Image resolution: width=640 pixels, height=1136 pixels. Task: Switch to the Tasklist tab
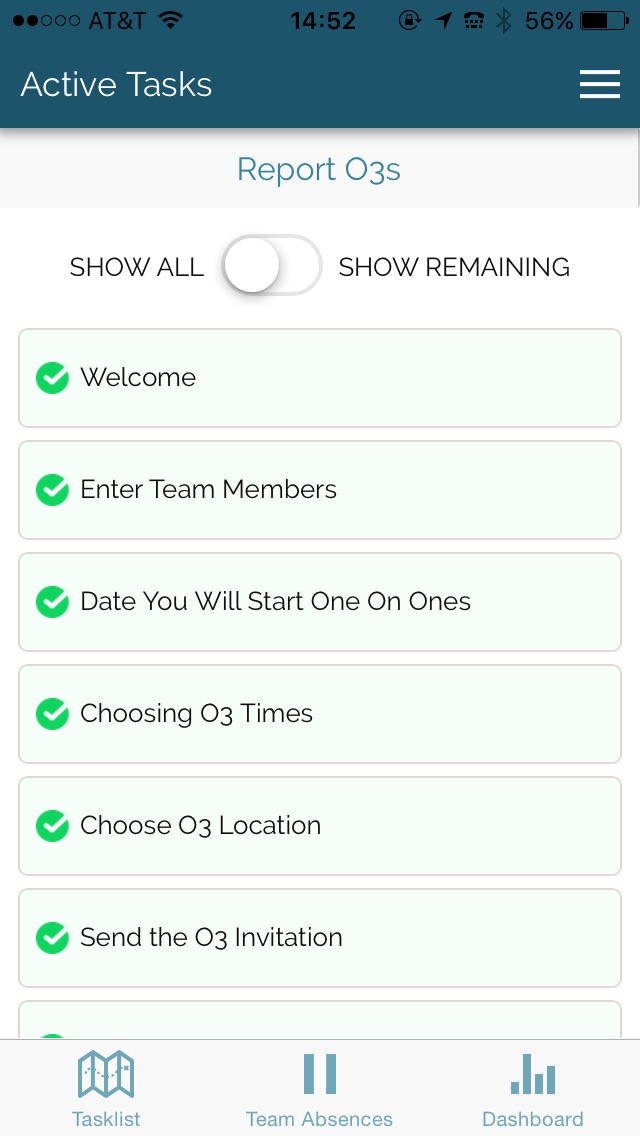coord(106,1088)
